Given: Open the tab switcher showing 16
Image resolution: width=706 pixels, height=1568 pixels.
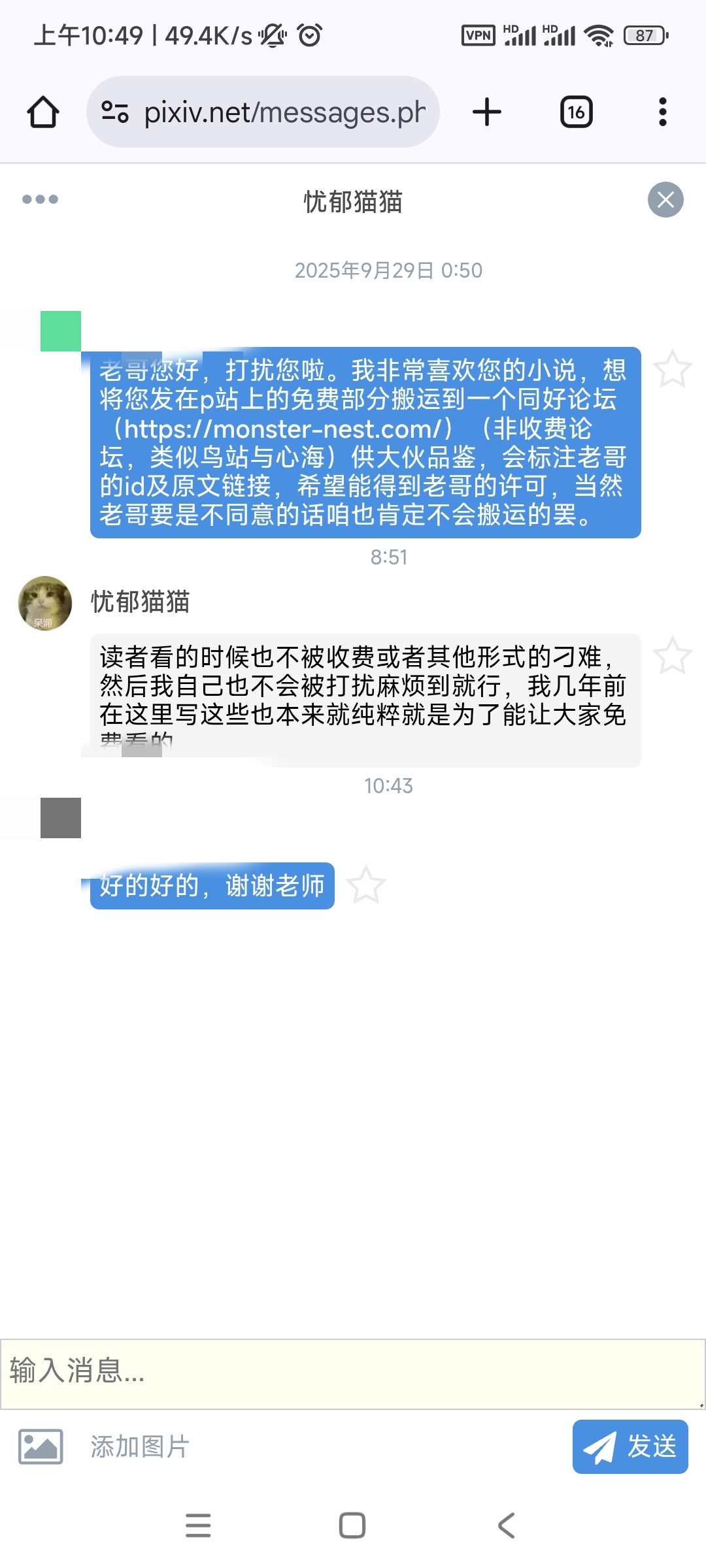Looking at the screenshot, I should 576,112.
